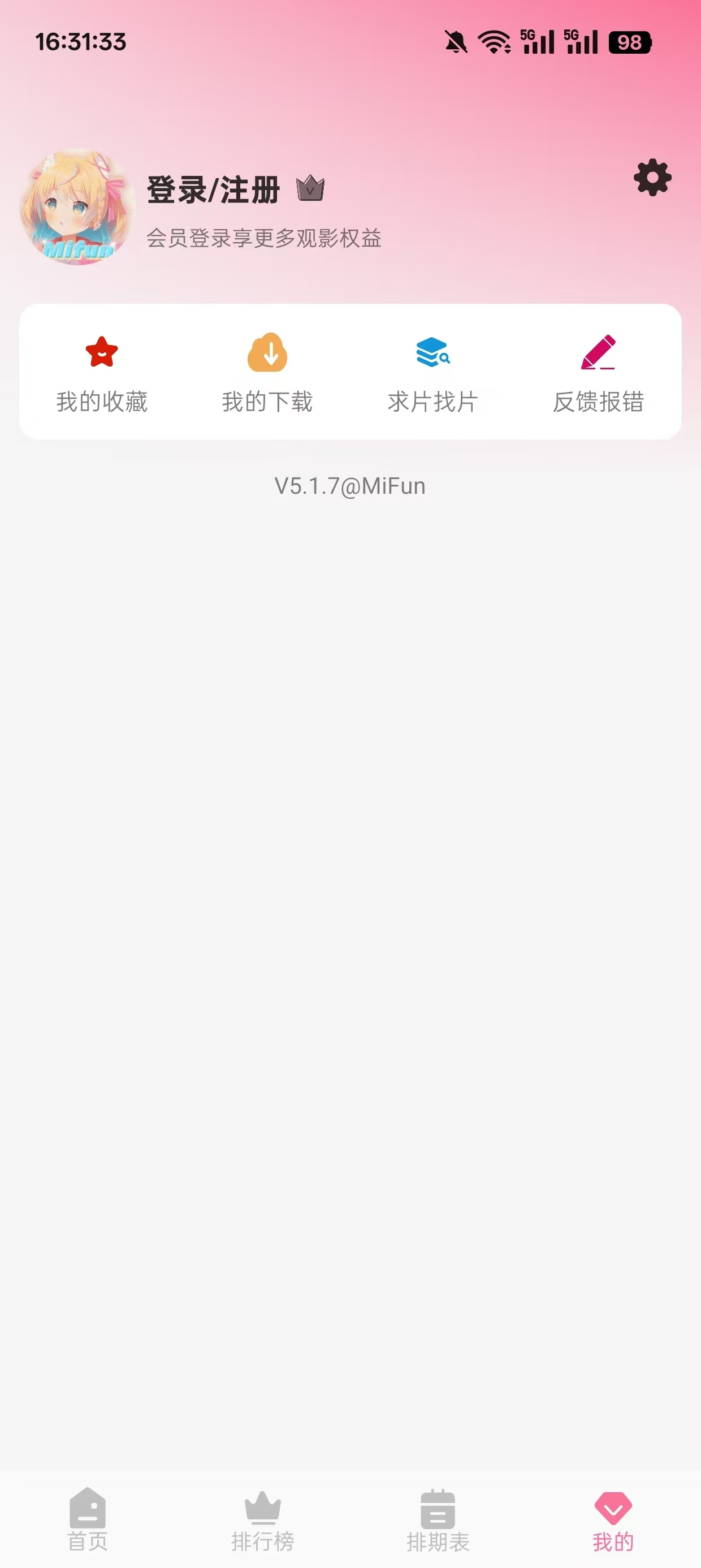The width and height of the screenshot is (701, 1568).
Task: Click 会员登录享更多观影权益 subtitle text
Action: point(263,239)
